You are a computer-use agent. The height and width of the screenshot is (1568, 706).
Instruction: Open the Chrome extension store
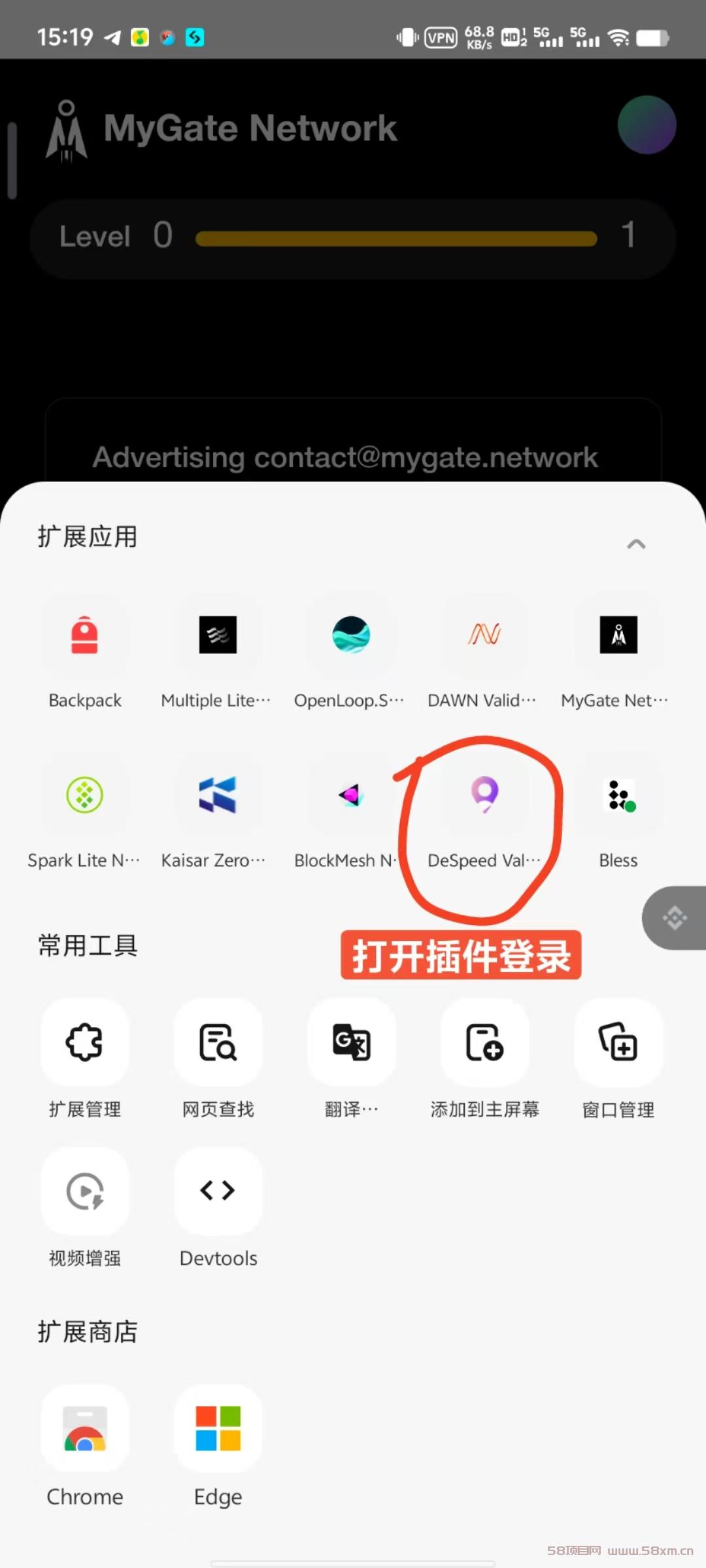pyautogui.click(x=85, y=1429)
